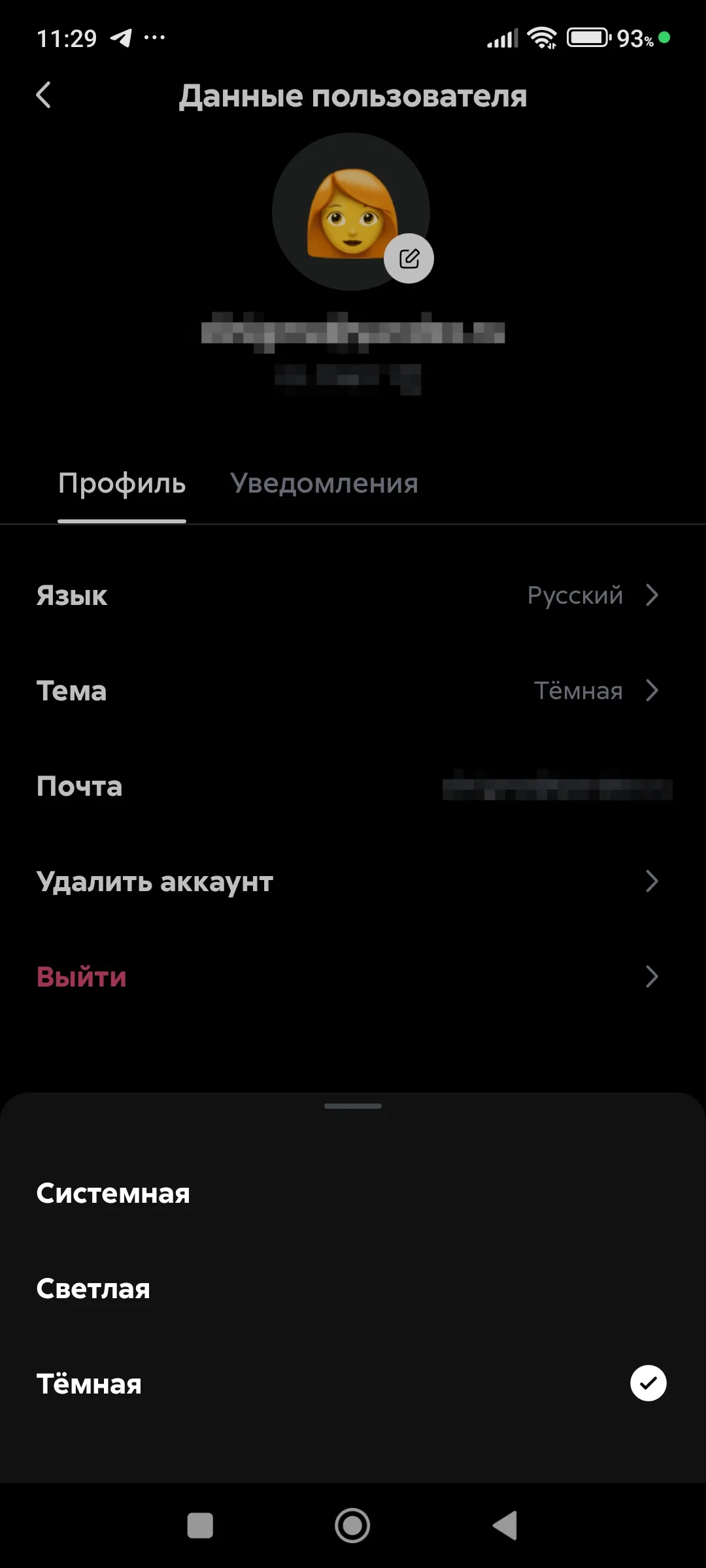Tap Выйти to log out
706x1568 pixels.
81,977
